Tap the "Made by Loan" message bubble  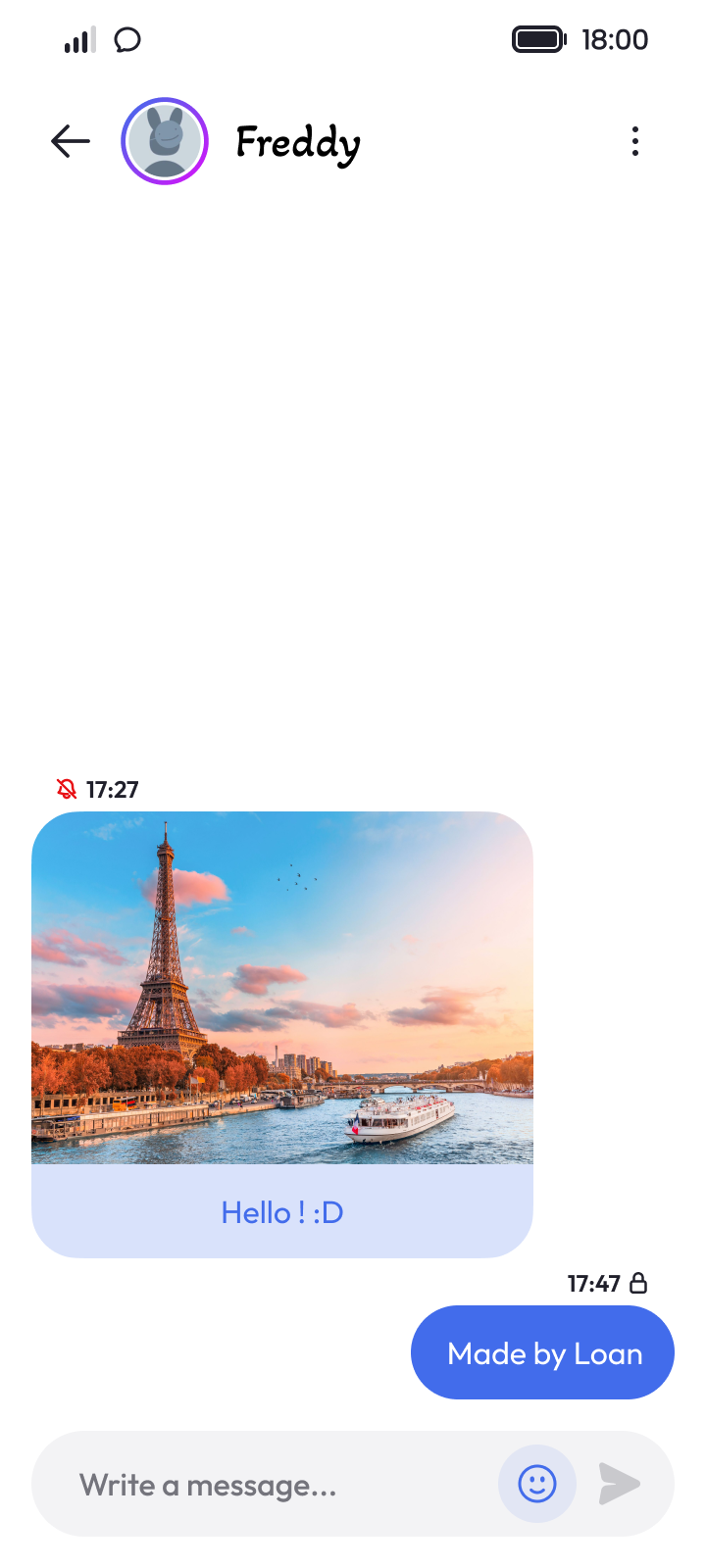(542, 1352)
